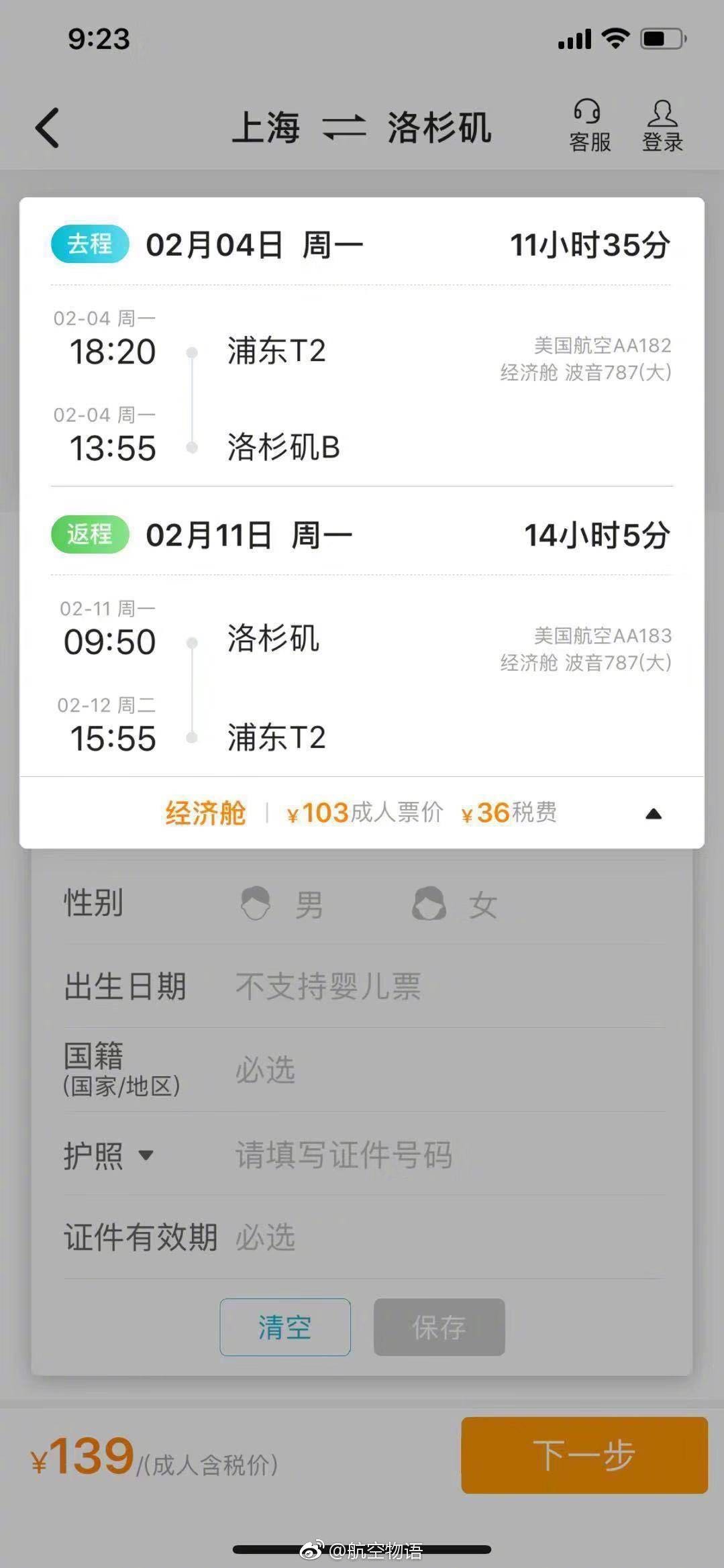This screenshot has height=1568, width=724.
Task: Open the 登录 login page
Action: (x=662, y=126)
